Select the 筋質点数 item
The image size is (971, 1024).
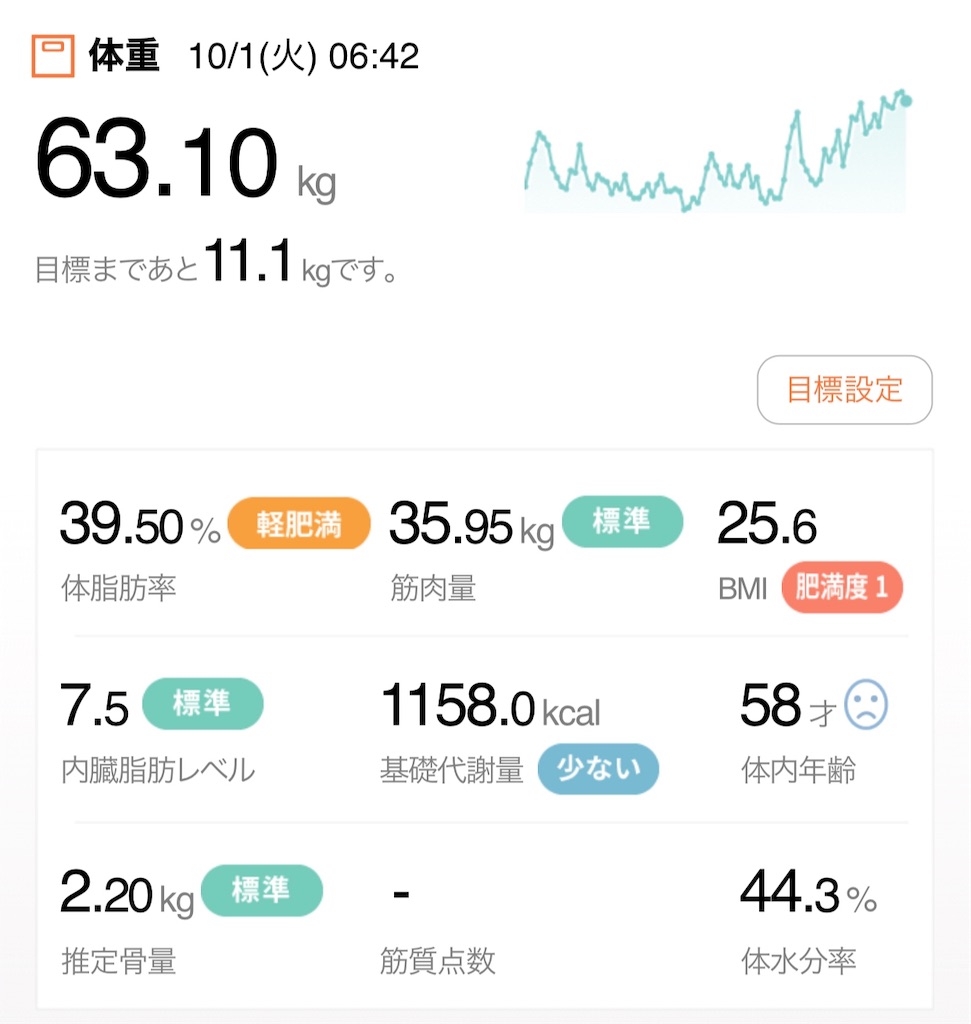pos(438,927)
